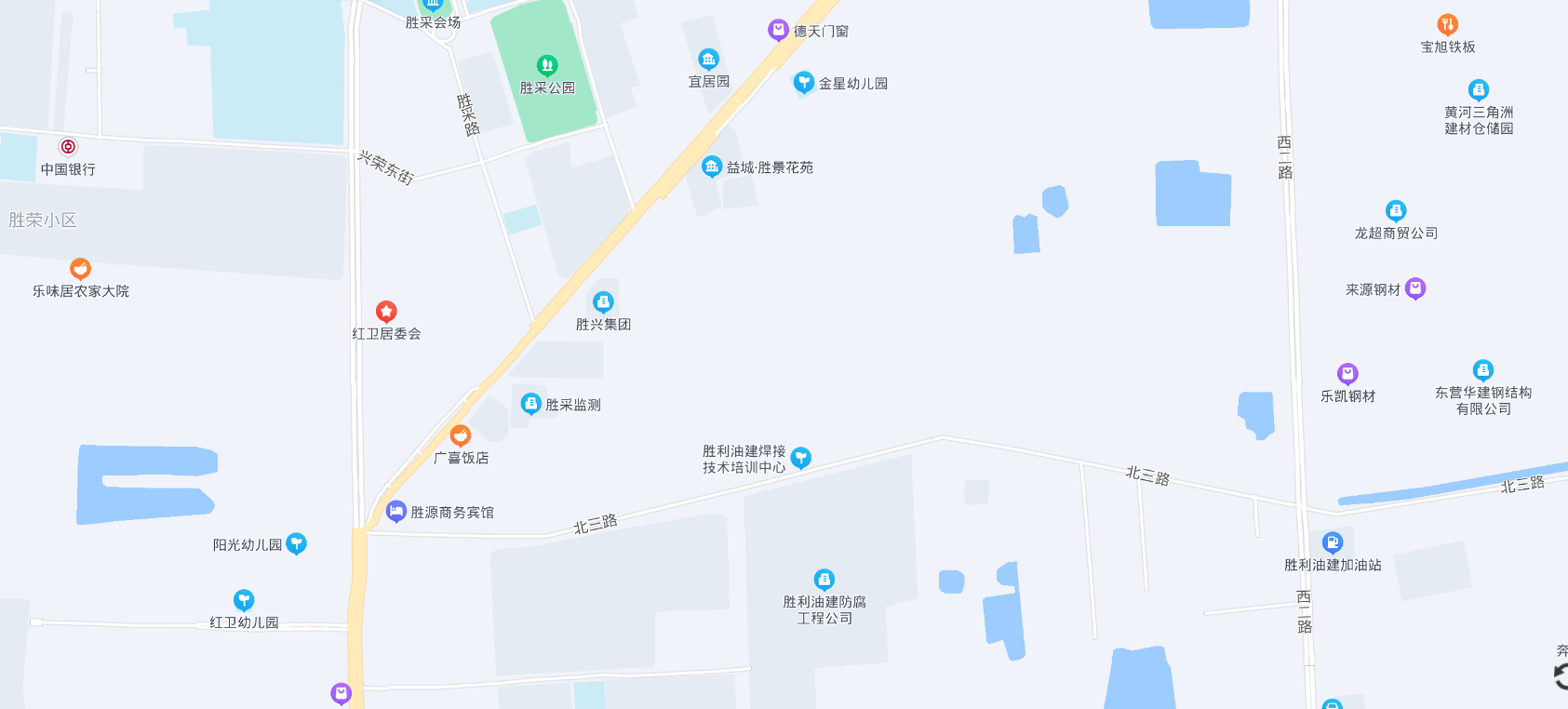The height and width of the screenshot is (709, 1568).
Task: Tap the 胜采监测 marker
Action: [530, 404]
